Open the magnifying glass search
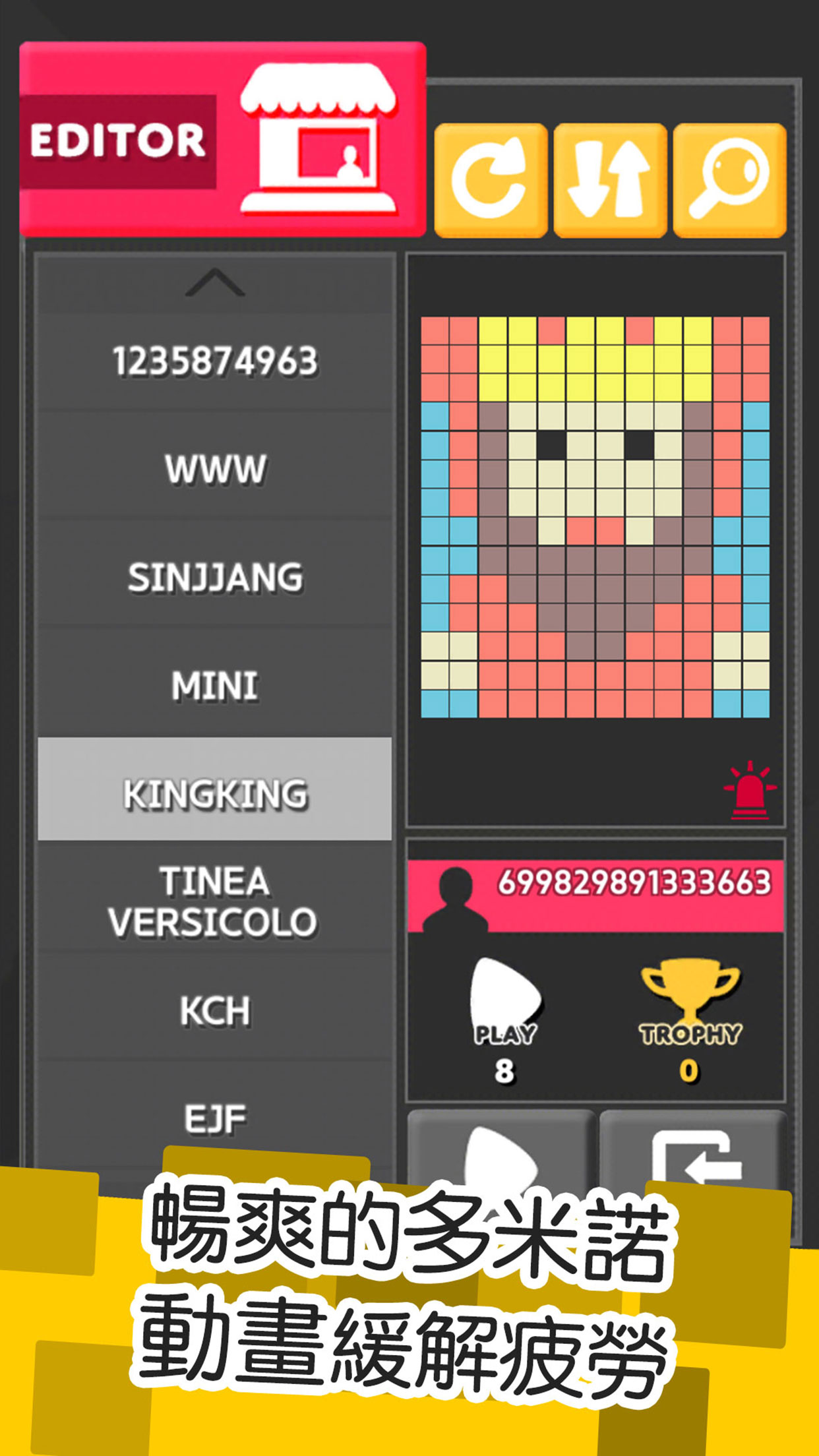 click(x=729, y=180)
